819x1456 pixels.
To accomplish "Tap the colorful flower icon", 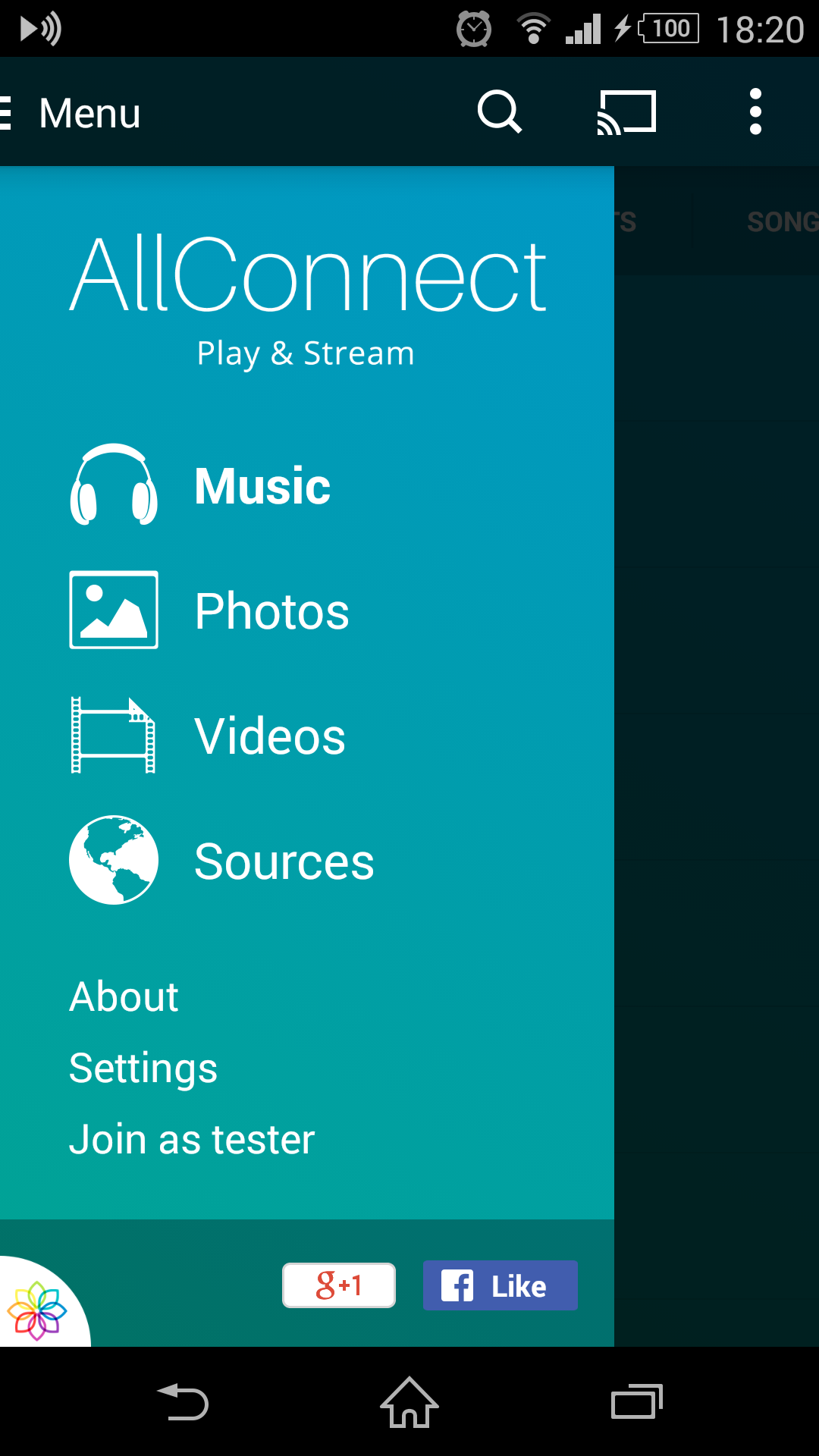I will click(36, 1310).
